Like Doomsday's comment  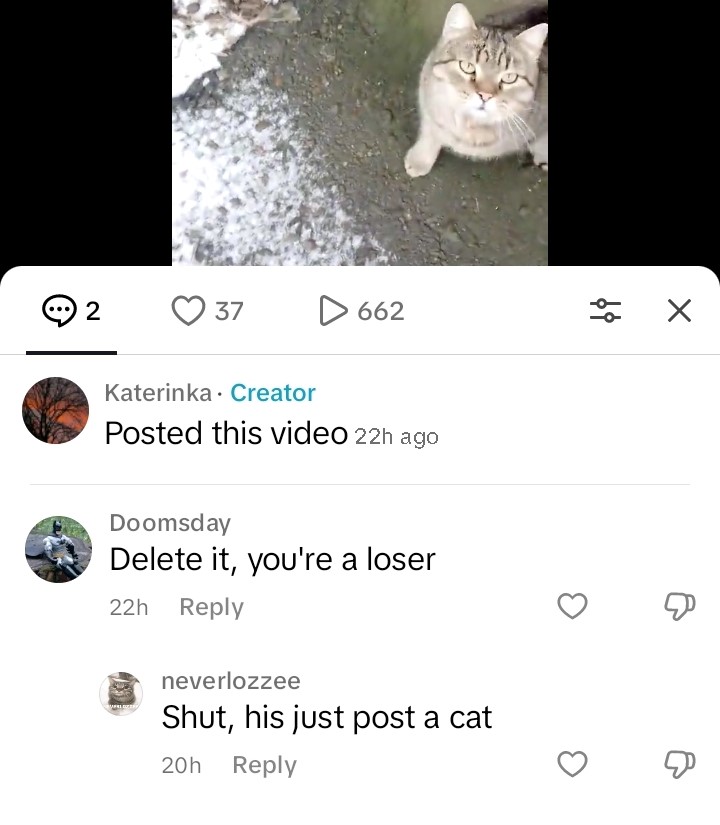(x=572, y=606)
